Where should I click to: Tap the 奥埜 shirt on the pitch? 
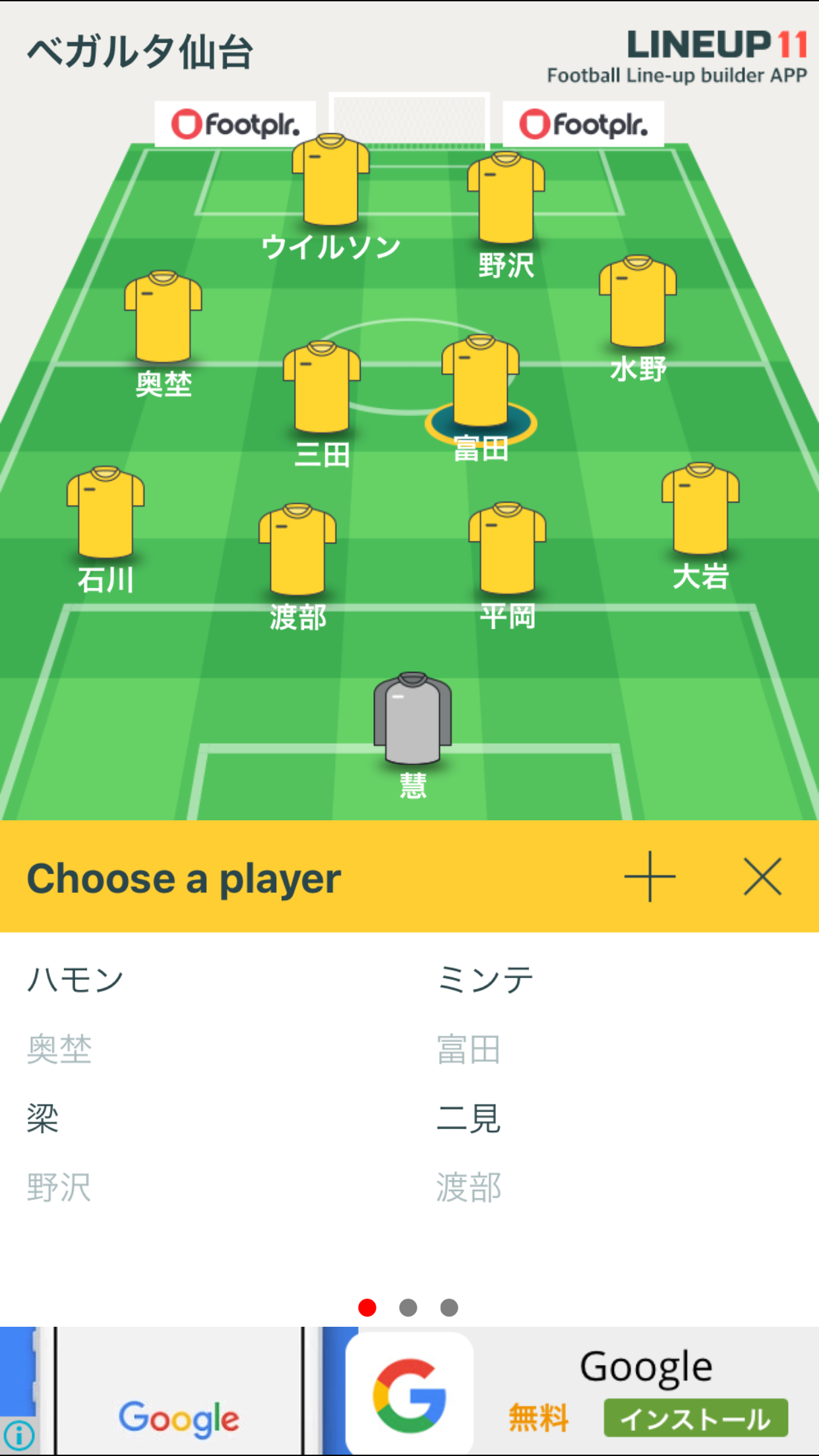tap(164, 317)
